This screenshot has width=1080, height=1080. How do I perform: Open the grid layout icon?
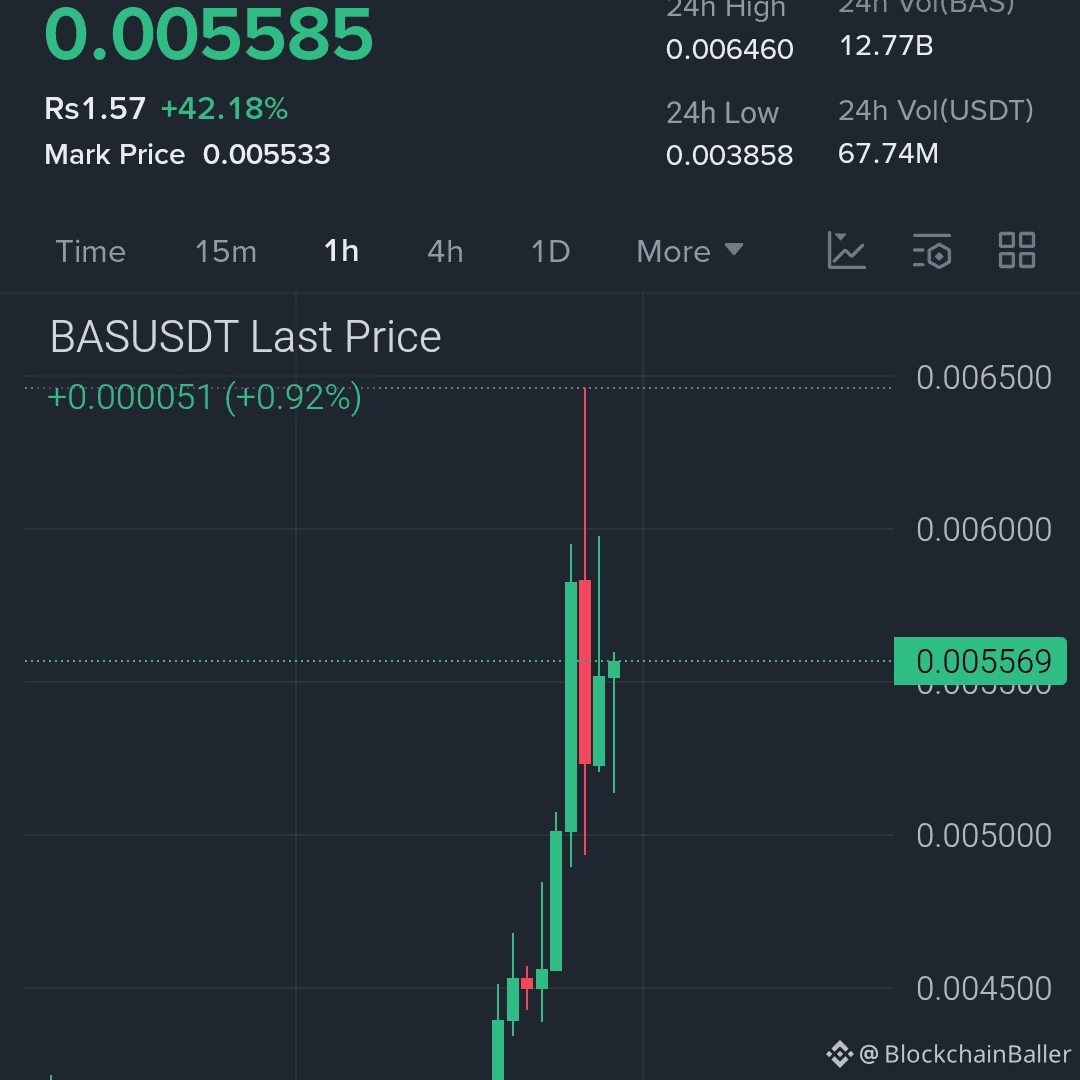[x=1017, y=250]
